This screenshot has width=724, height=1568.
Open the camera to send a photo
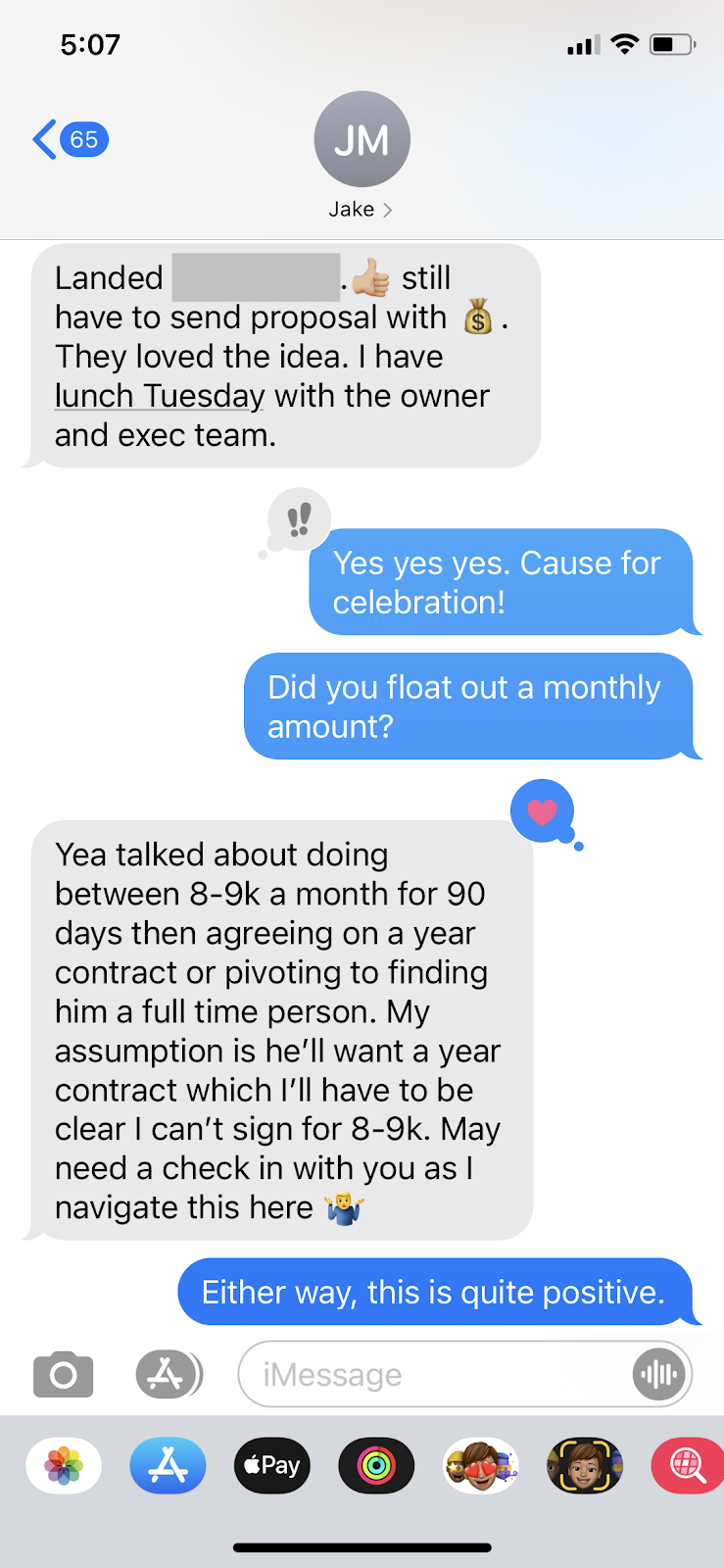point(64,1375)
